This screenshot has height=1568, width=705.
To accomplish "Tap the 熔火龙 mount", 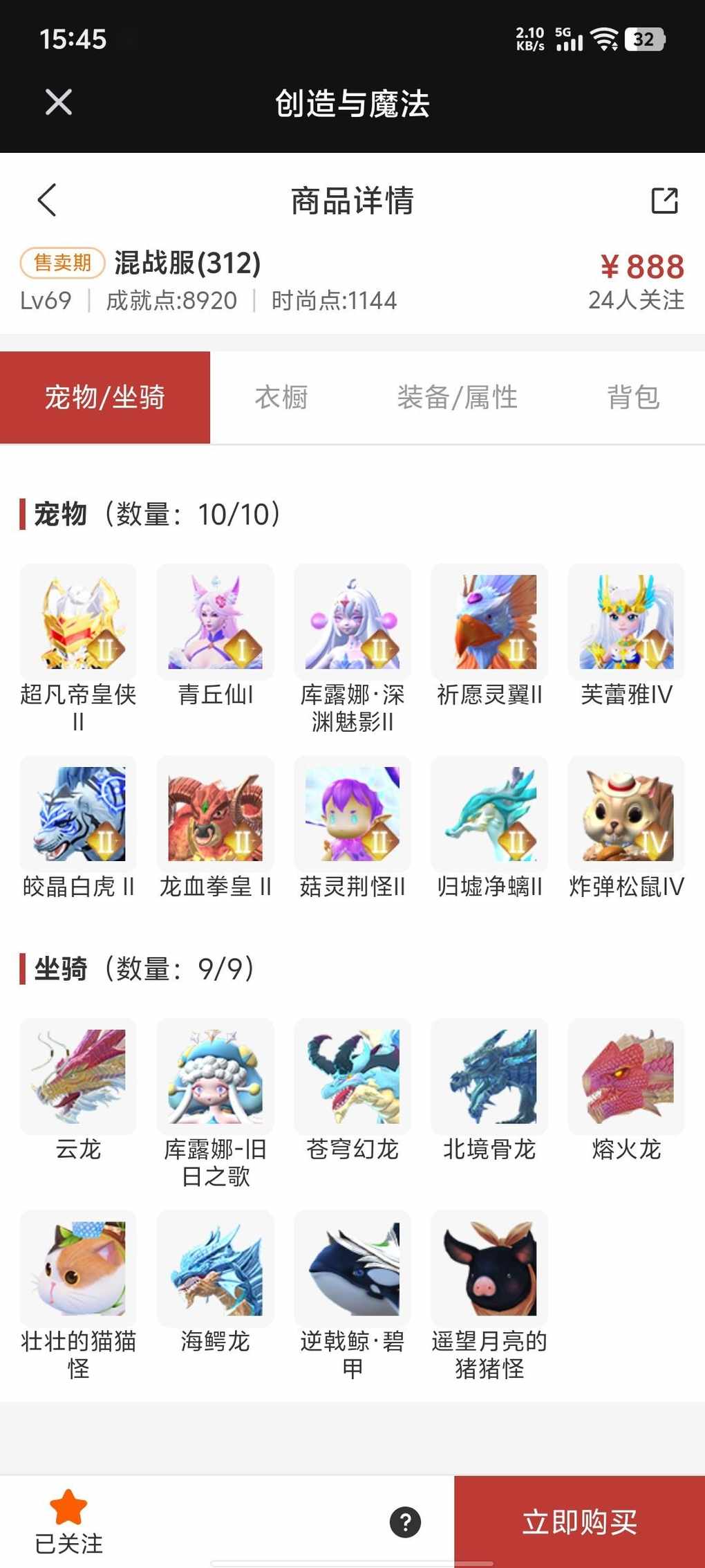I will pyautogui.click(x=626, y=1076).
